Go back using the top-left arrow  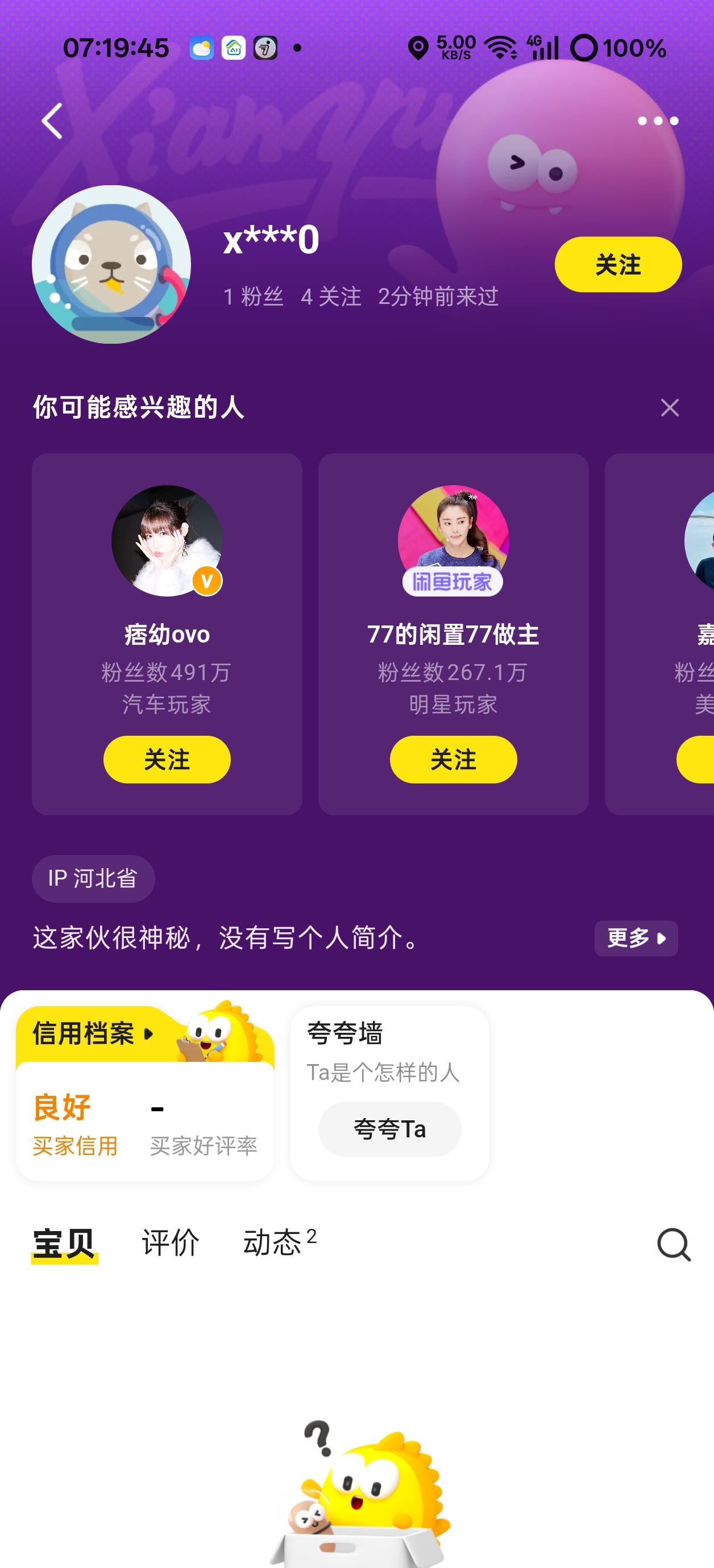pyautogui.click(x=52, y=120)
